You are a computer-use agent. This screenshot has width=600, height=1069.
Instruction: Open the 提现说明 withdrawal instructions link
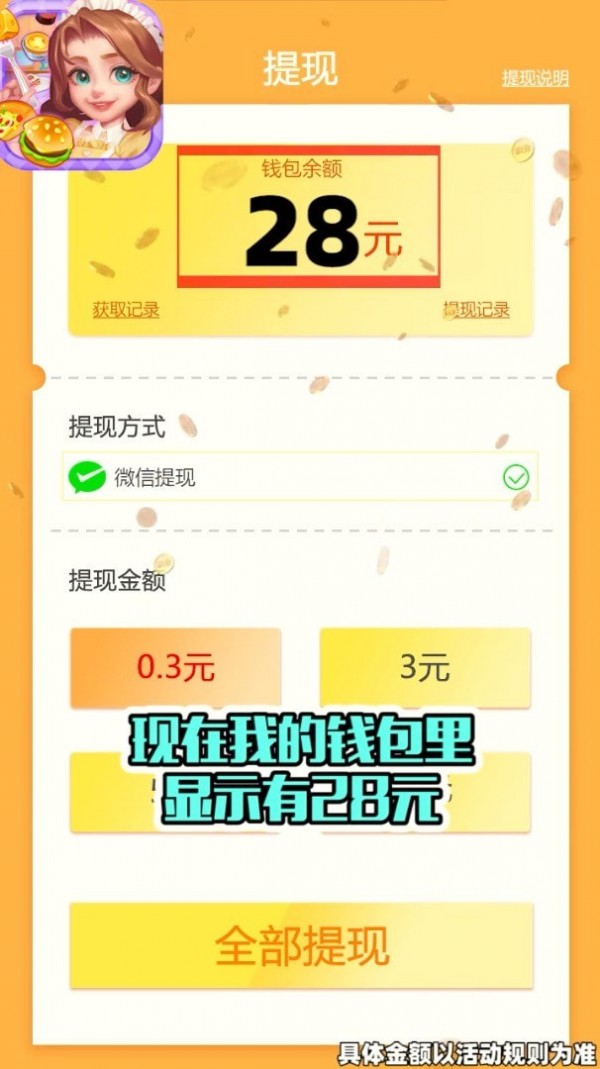point(535,78)
